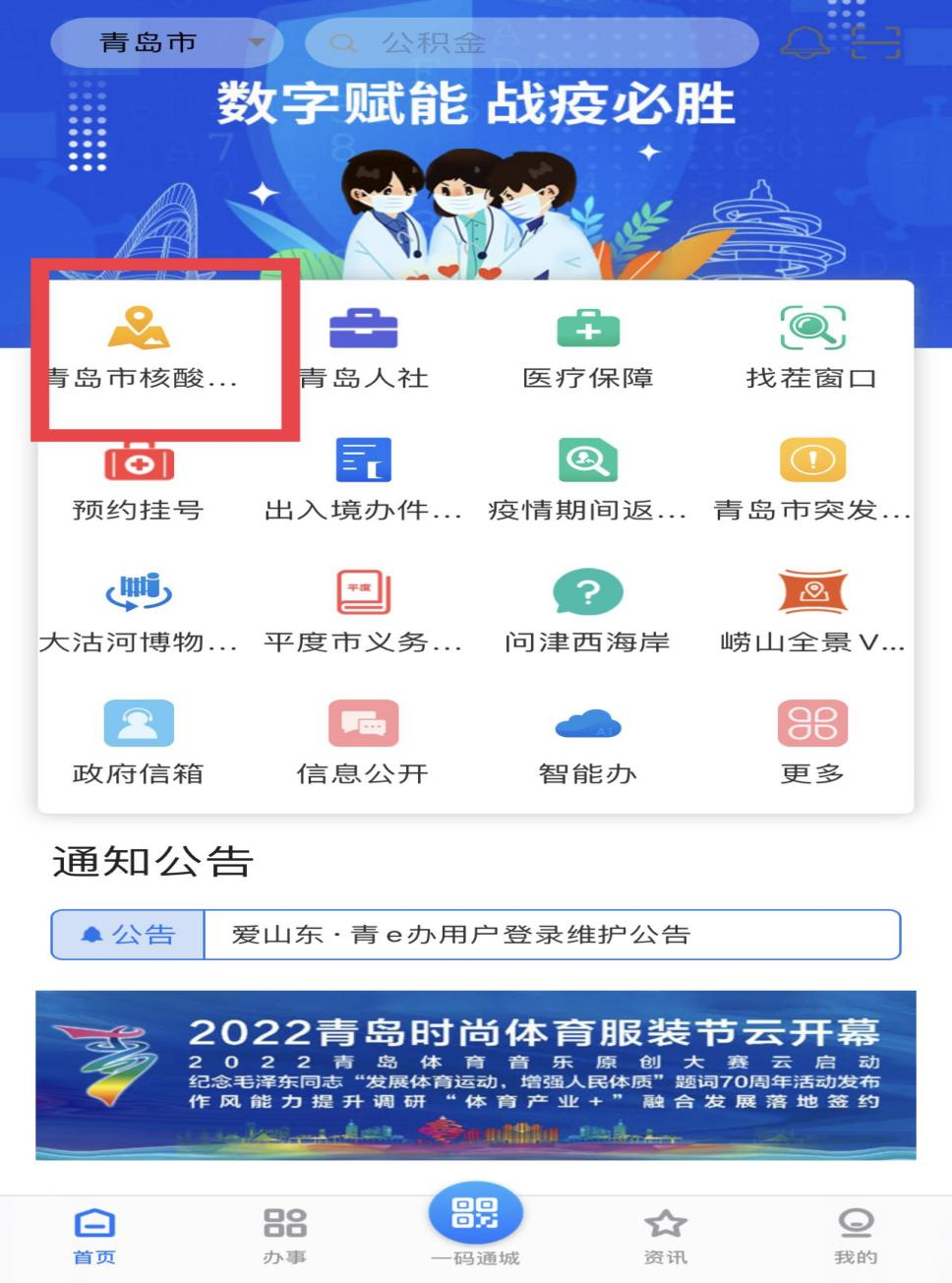Open the notifications bell
952x1283 pixels.
pos(804,42)
